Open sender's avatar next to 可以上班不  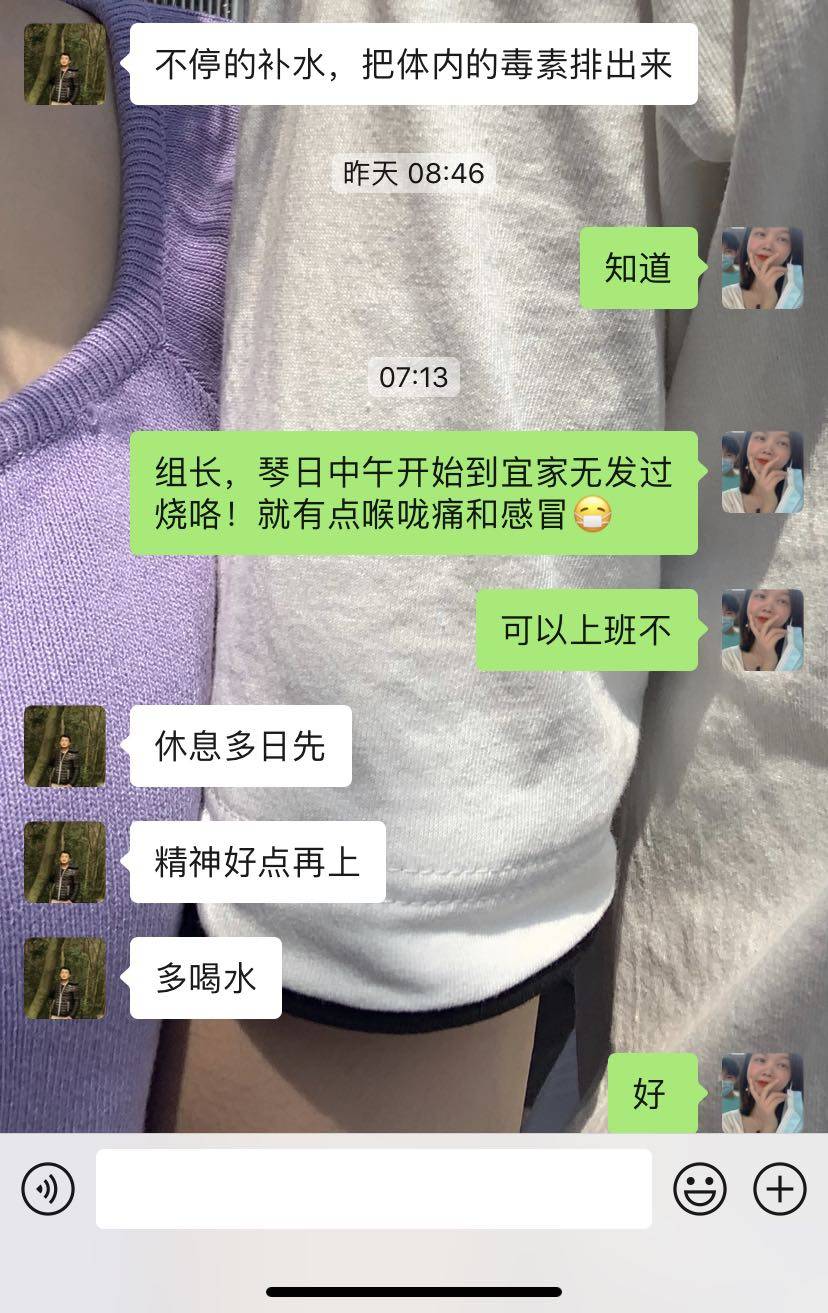coord(762,630)
